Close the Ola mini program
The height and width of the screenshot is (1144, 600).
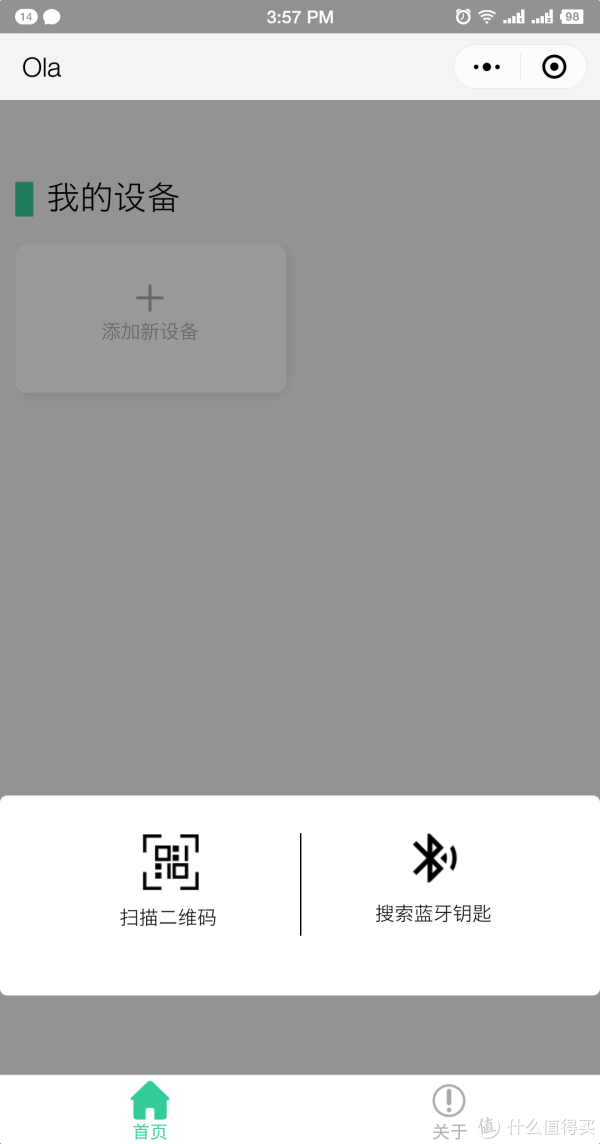pos(553,67)
